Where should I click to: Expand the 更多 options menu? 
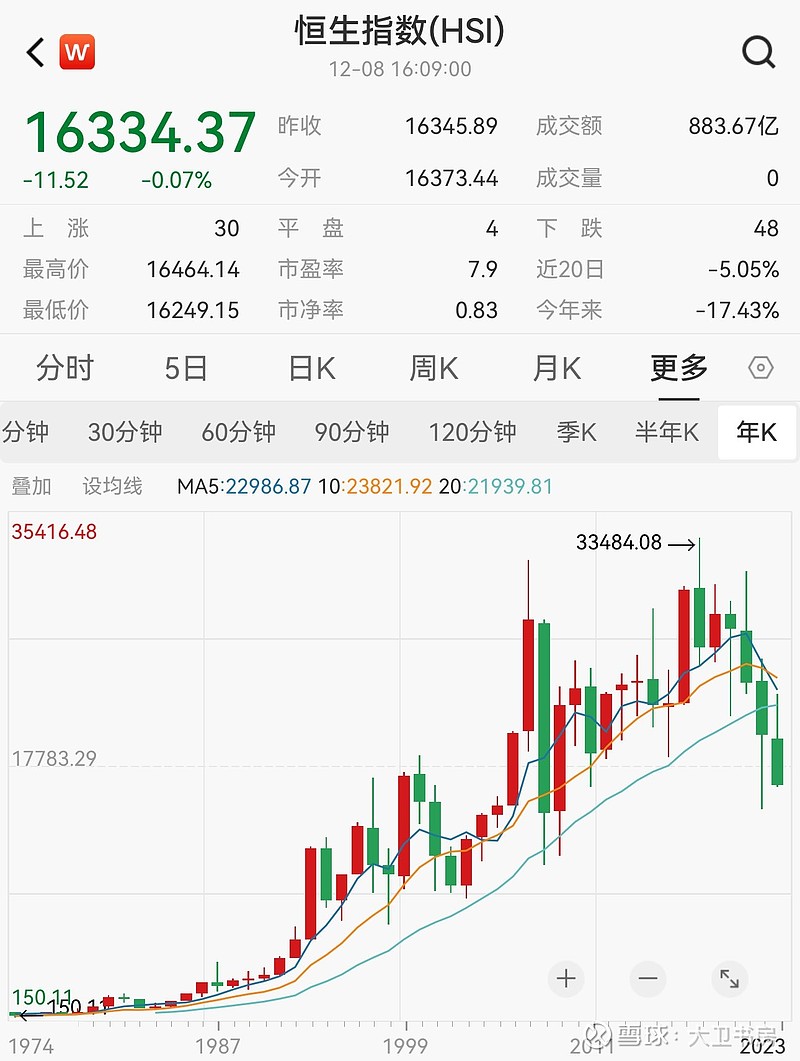[679, 368]
